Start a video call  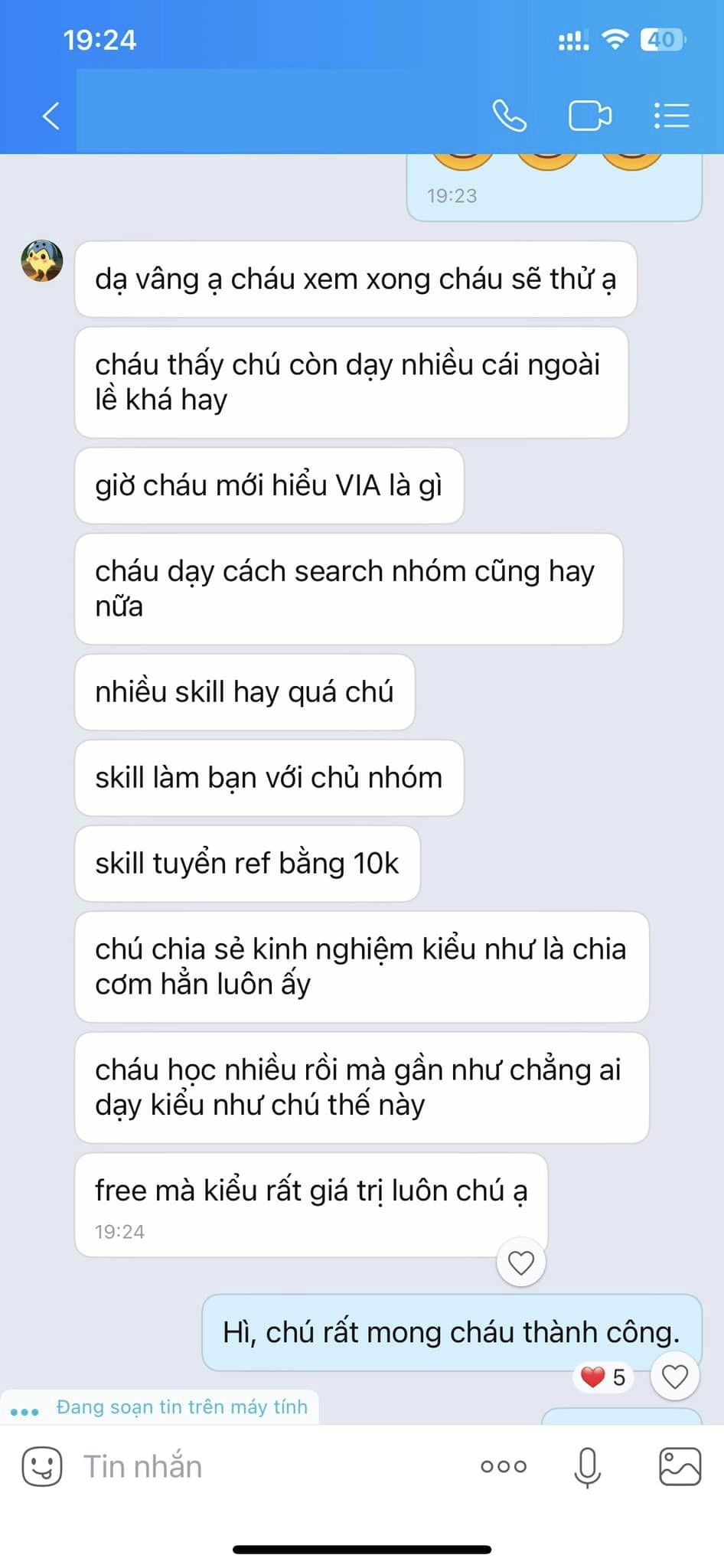click(589, 116)
